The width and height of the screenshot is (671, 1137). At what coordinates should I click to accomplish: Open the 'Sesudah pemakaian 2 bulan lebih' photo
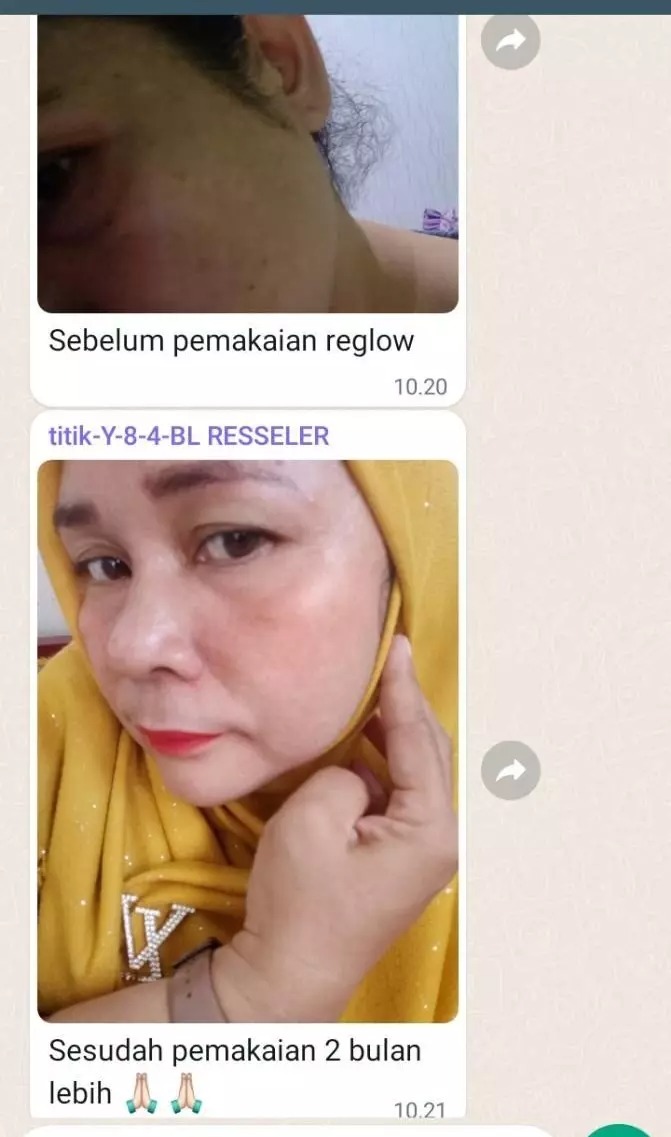click(x=247, y=740)
